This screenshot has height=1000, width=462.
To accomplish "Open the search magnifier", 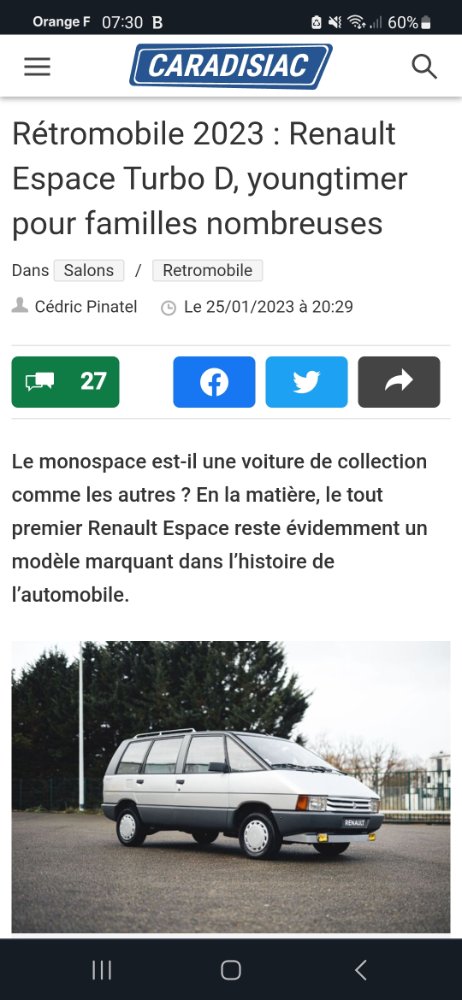I will pos(424,66).
